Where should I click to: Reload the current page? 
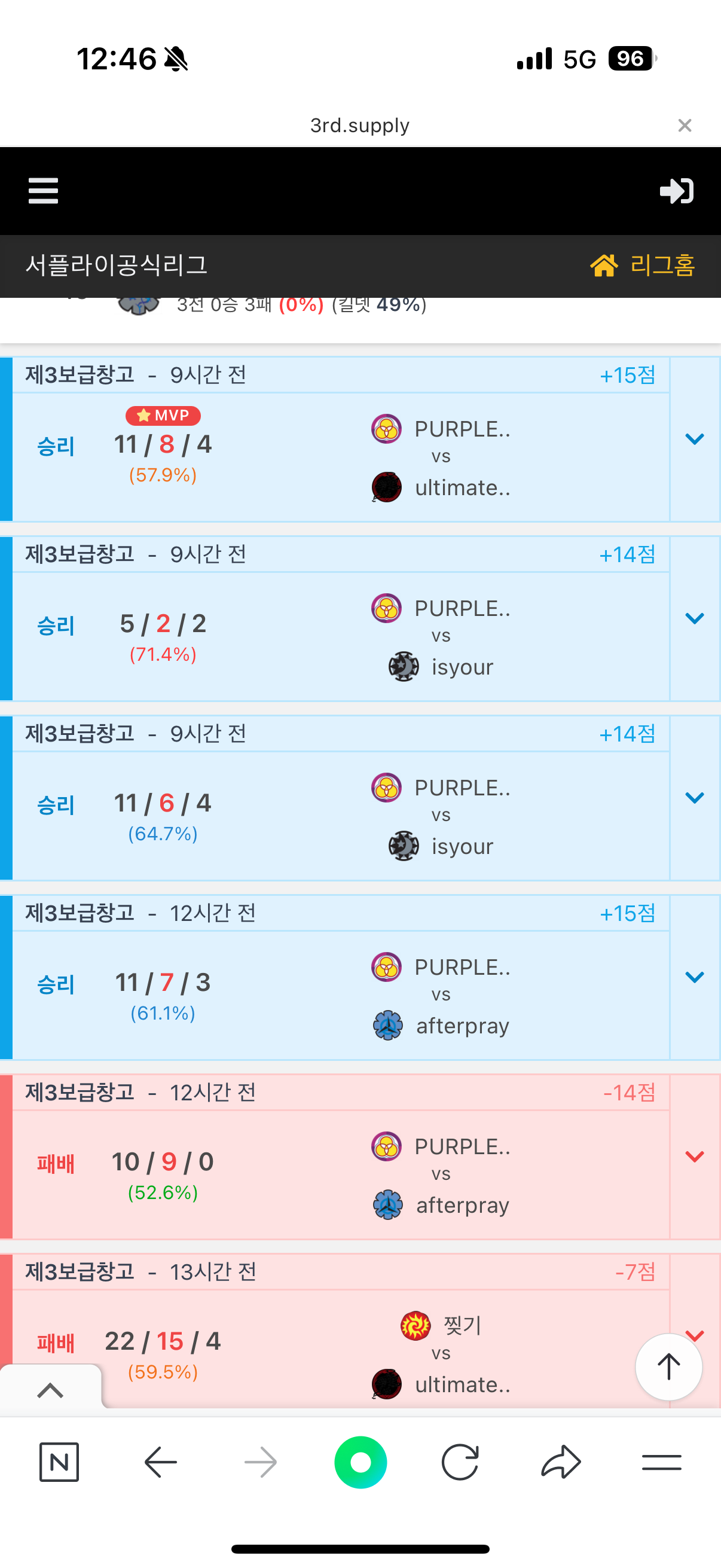460,1462
